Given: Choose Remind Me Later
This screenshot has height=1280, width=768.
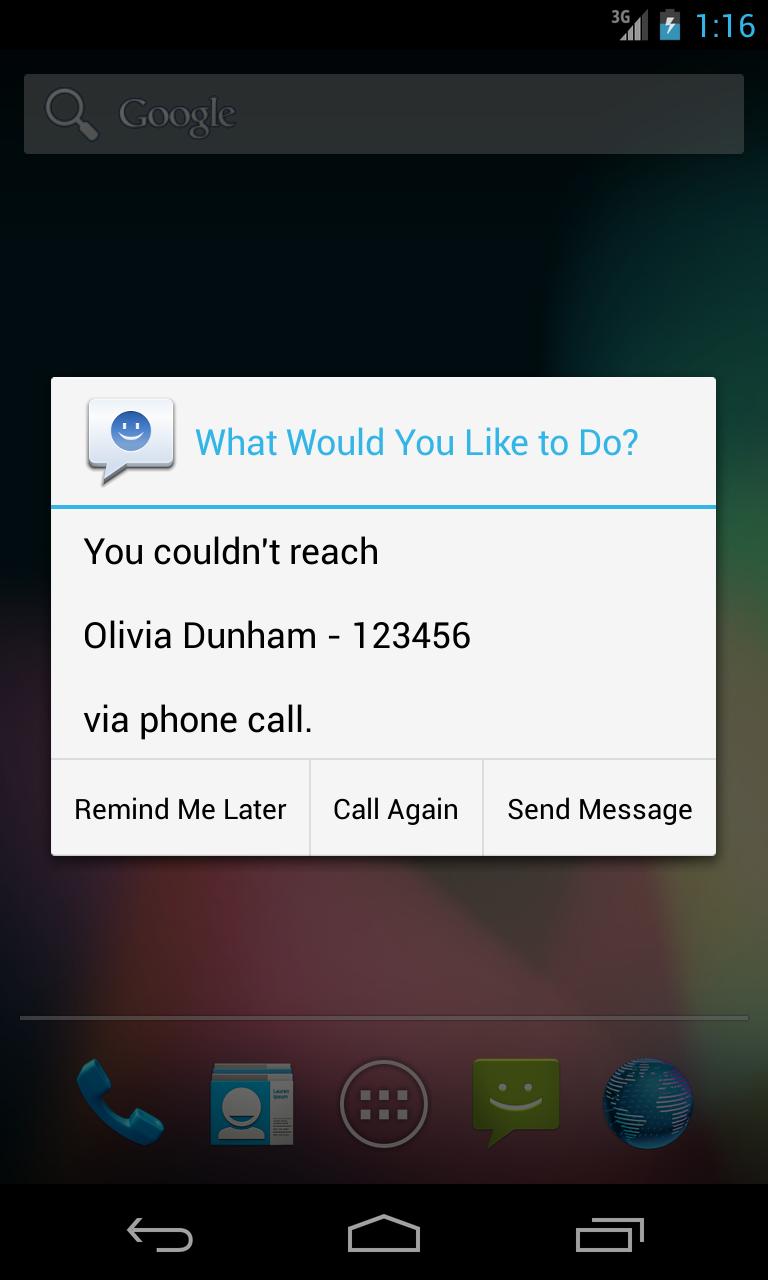Looking at the screenshot, I should tap(180, 808).
